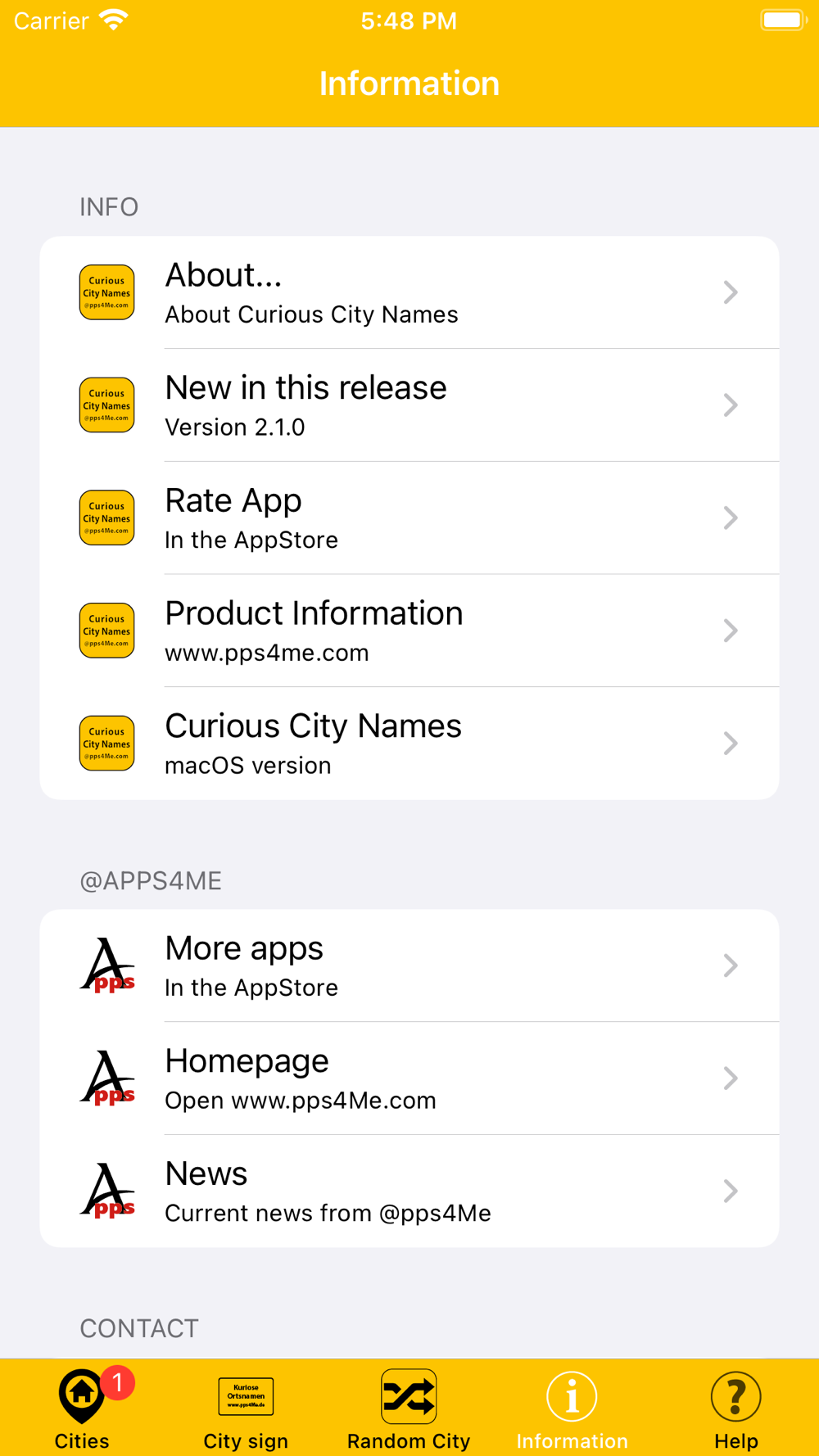Open Product Information www.pps4me.com
The width and height of the screenshot is (819, 1456).
409,631
